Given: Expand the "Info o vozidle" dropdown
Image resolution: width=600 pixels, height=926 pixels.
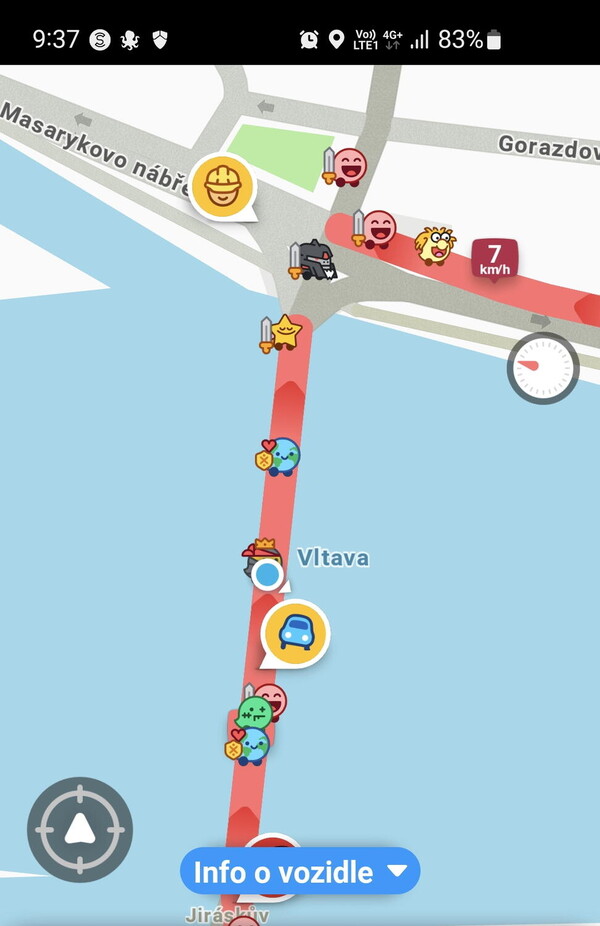Looking at the screenshot, I should pos(300,871).
